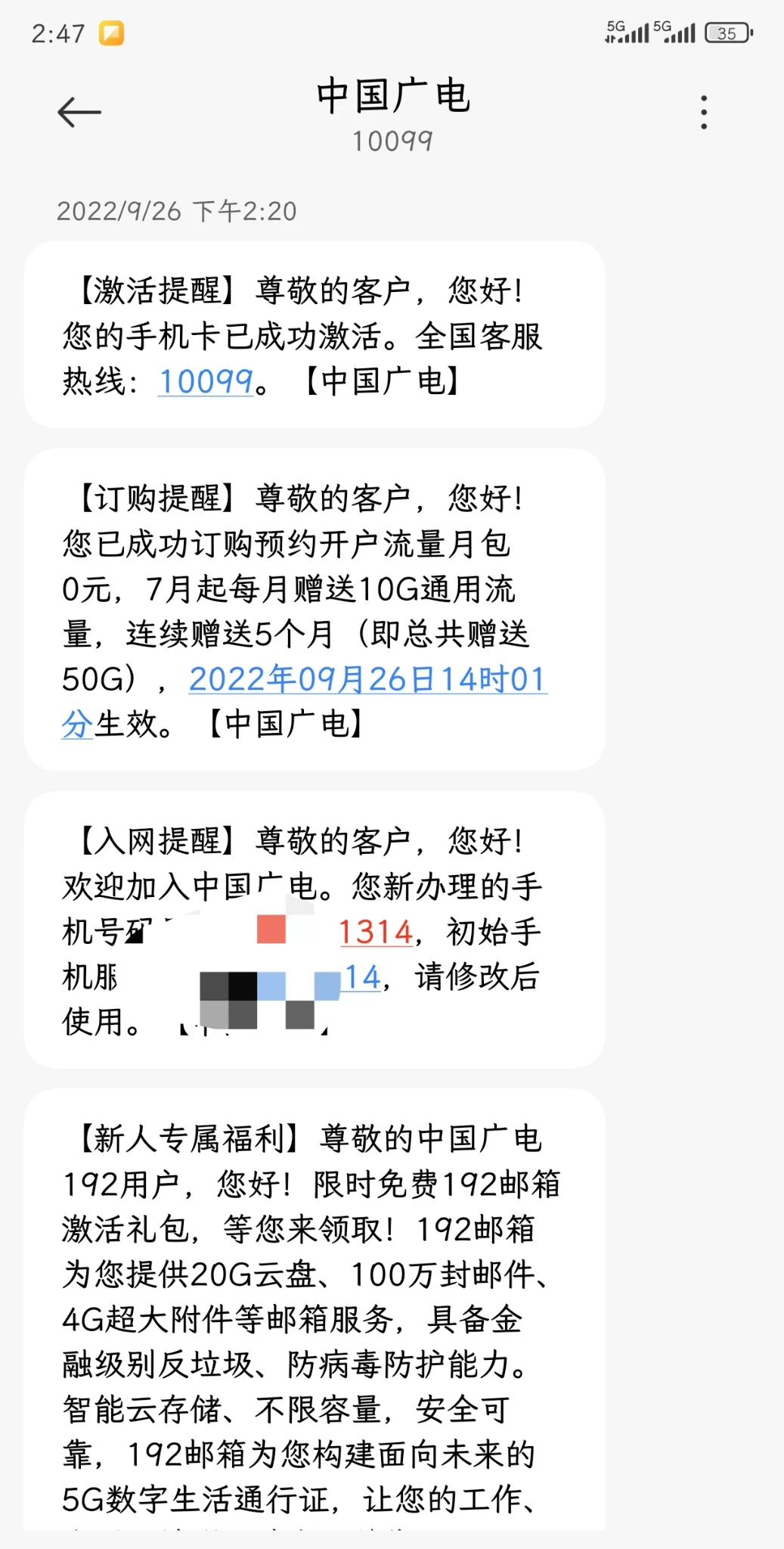Image resolution: width=784 pixels, height=1549 pixels.
Task: Go back using the back arrow
Action: click(79, 113)
